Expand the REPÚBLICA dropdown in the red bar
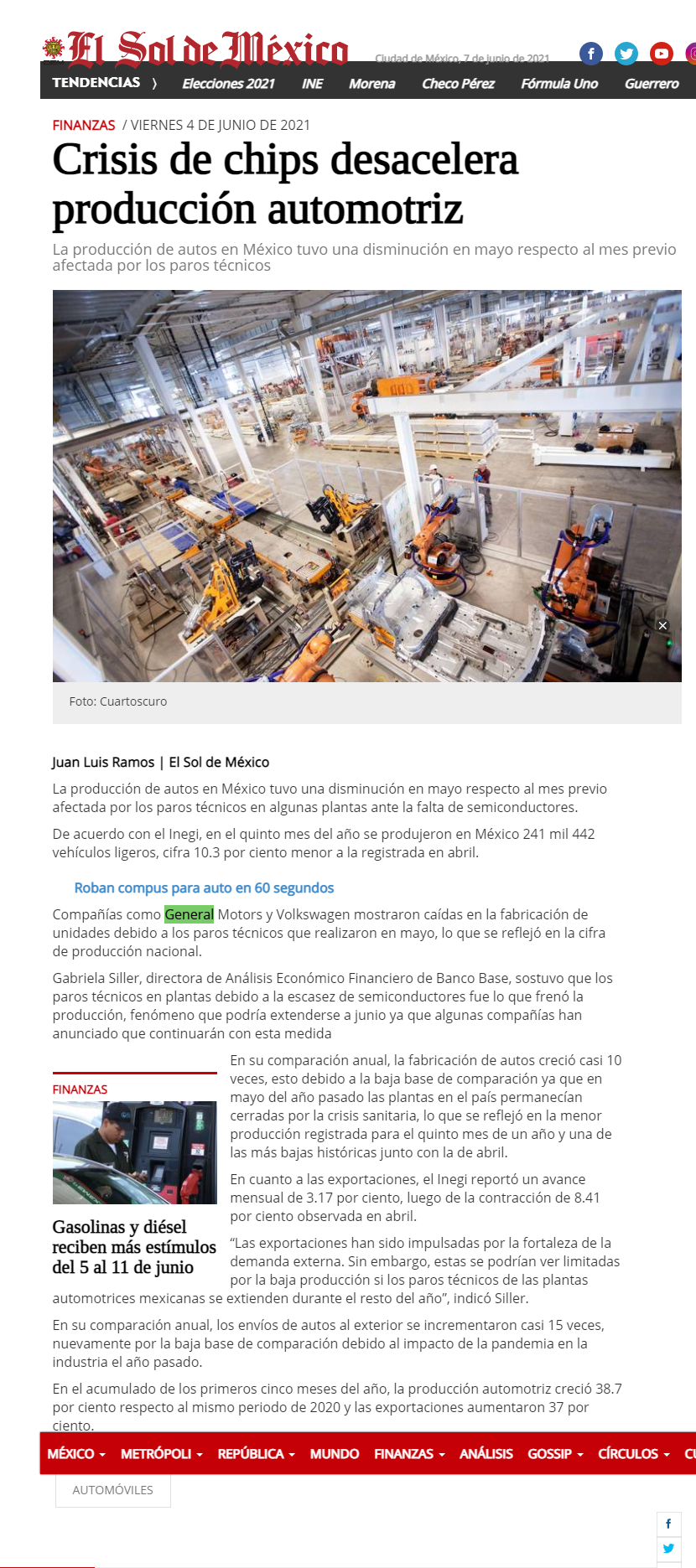 click(x=257, y=1454)
